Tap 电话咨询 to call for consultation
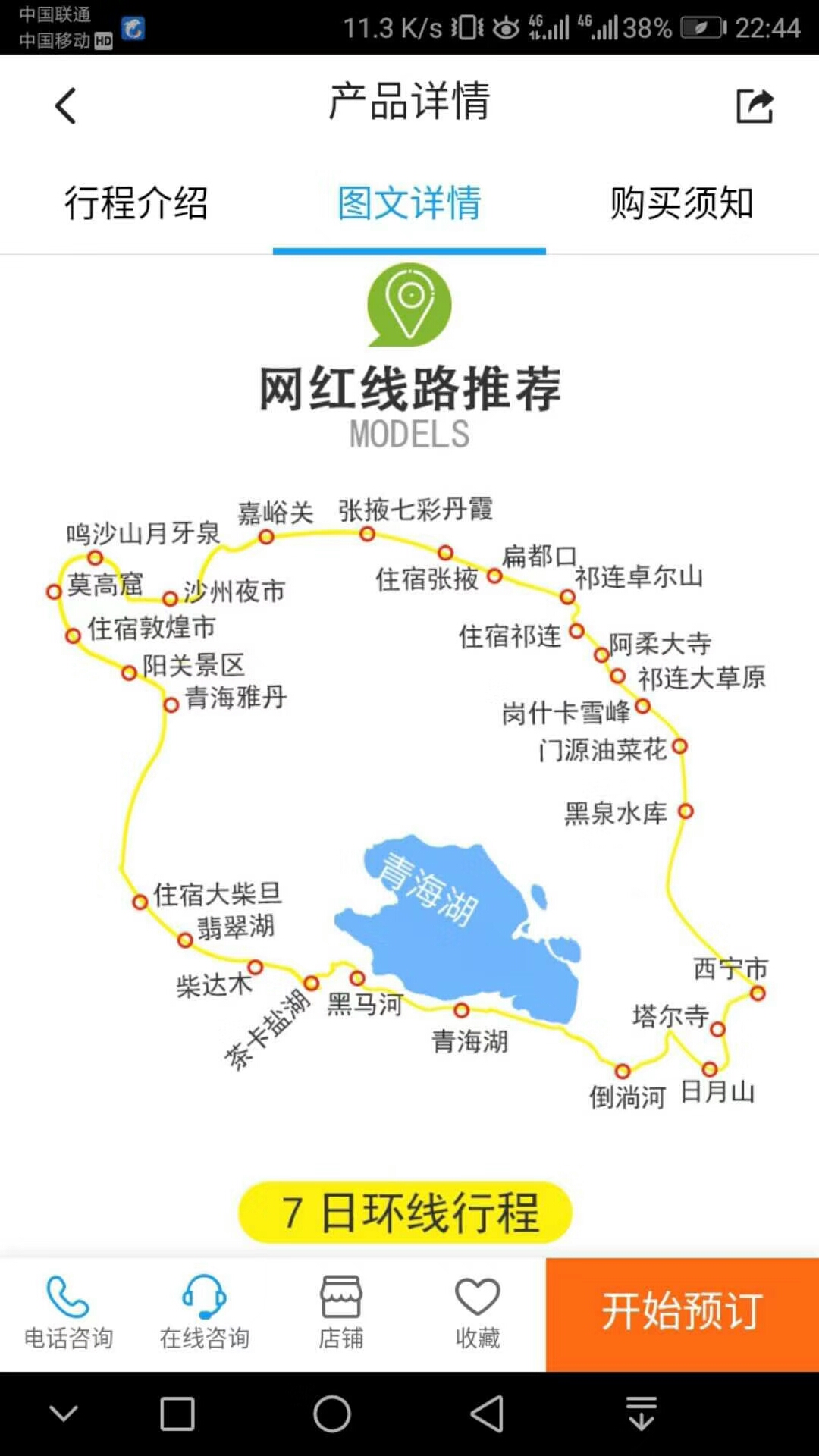The image size is (819, 1456). tap(68, 1313)
